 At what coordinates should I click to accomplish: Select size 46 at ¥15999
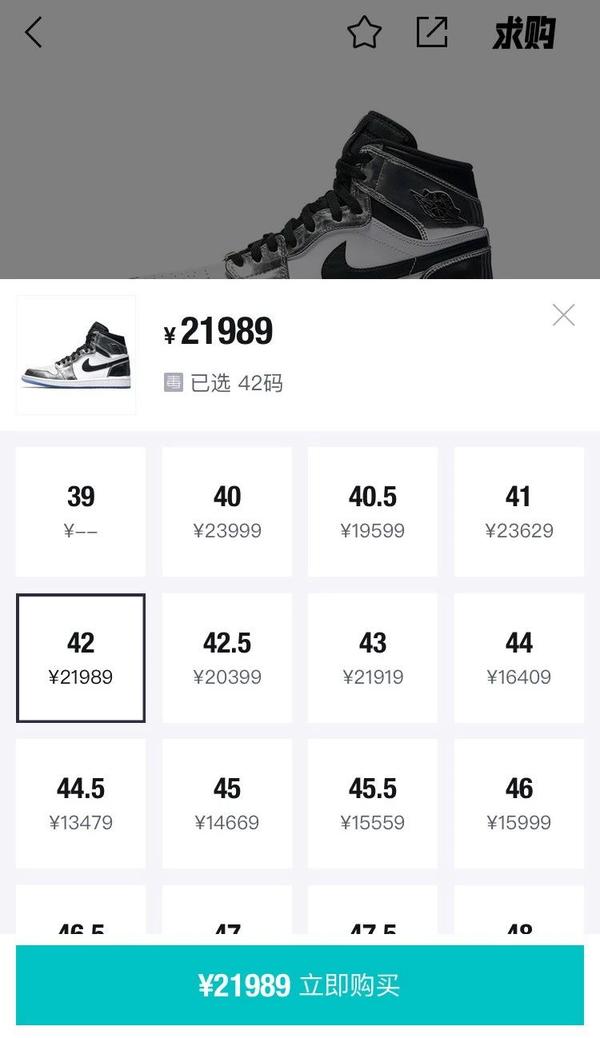(x=519, y=803)
